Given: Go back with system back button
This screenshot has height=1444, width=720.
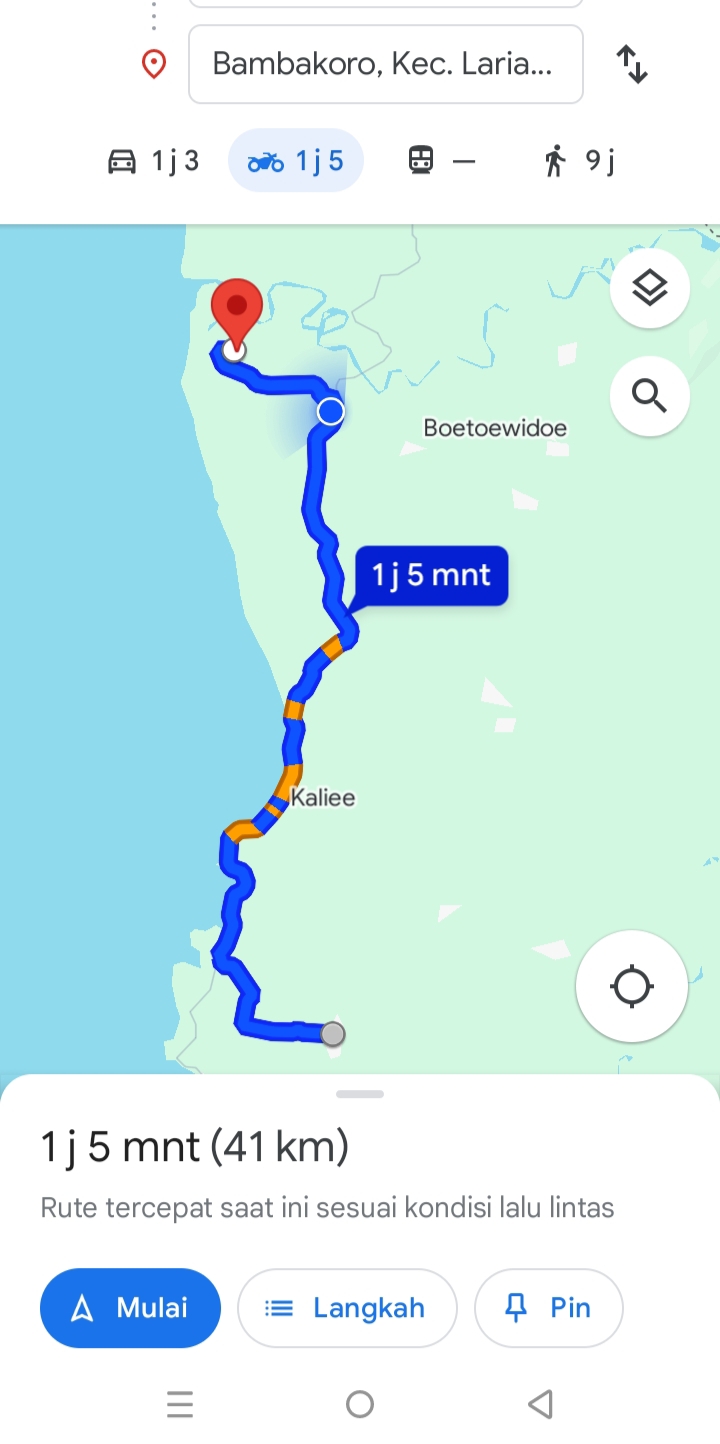Looking at the screenshot, I should tap(540, 1404).
